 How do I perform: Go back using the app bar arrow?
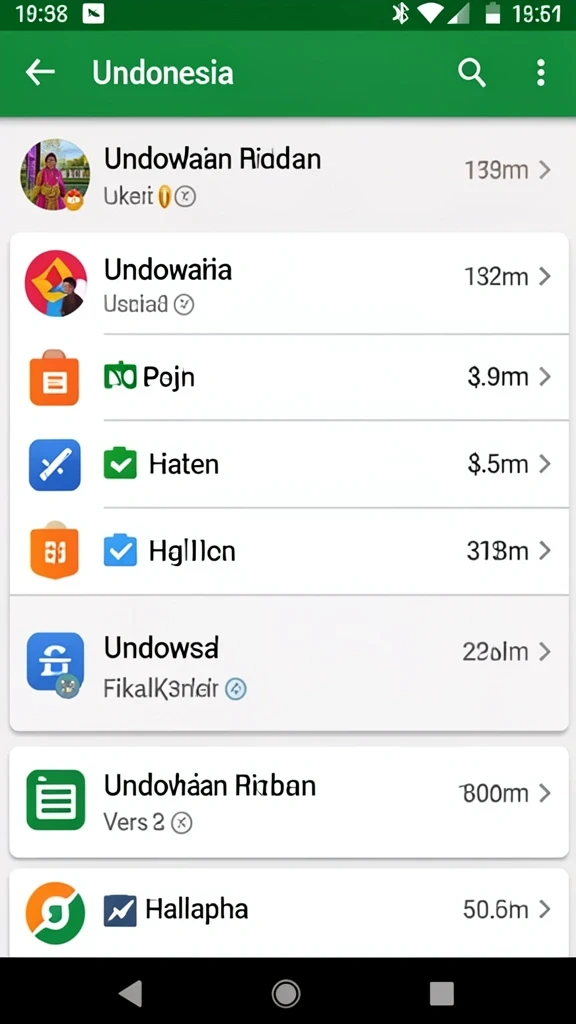[x=40, y=72]
